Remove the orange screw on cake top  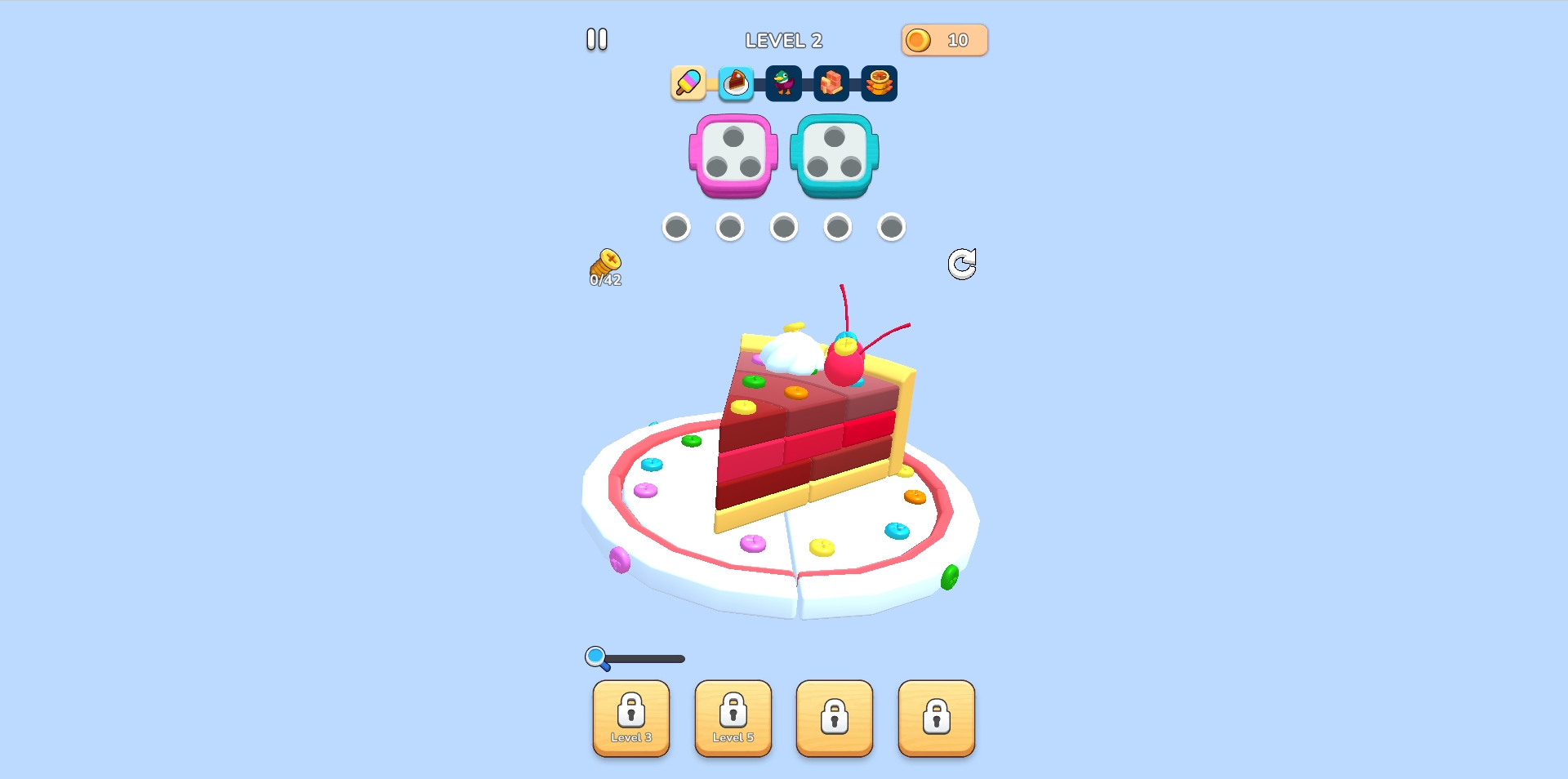[796, 393]
